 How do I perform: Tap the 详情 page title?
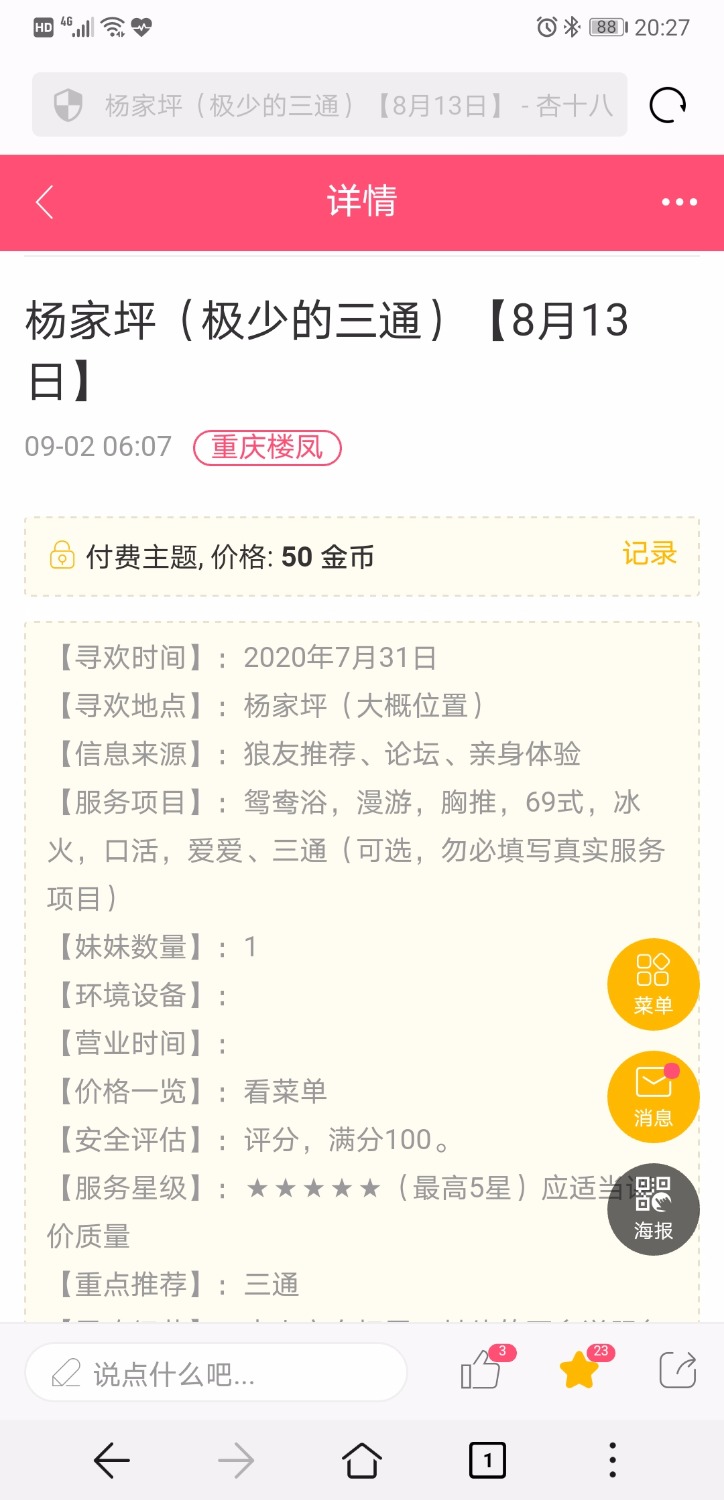coord(362,201)
